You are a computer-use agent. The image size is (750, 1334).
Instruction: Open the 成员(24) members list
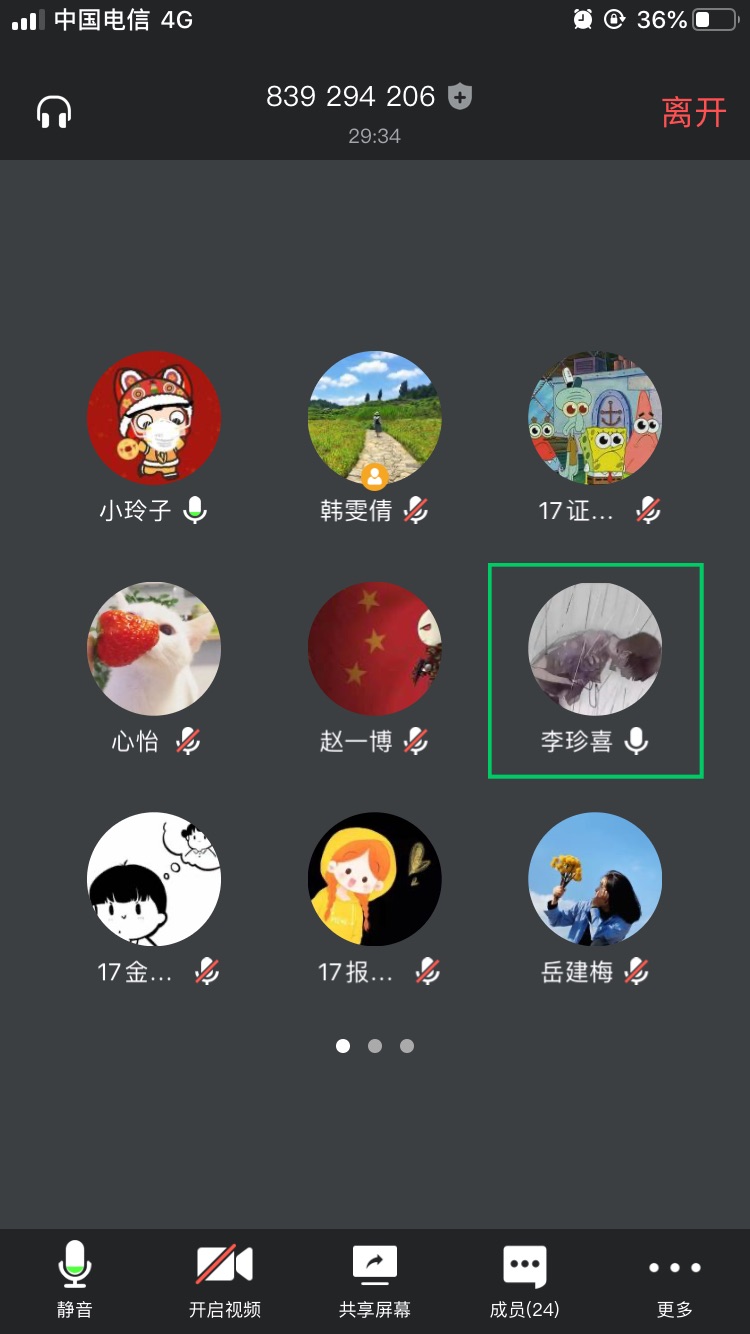click(524, 1279)
